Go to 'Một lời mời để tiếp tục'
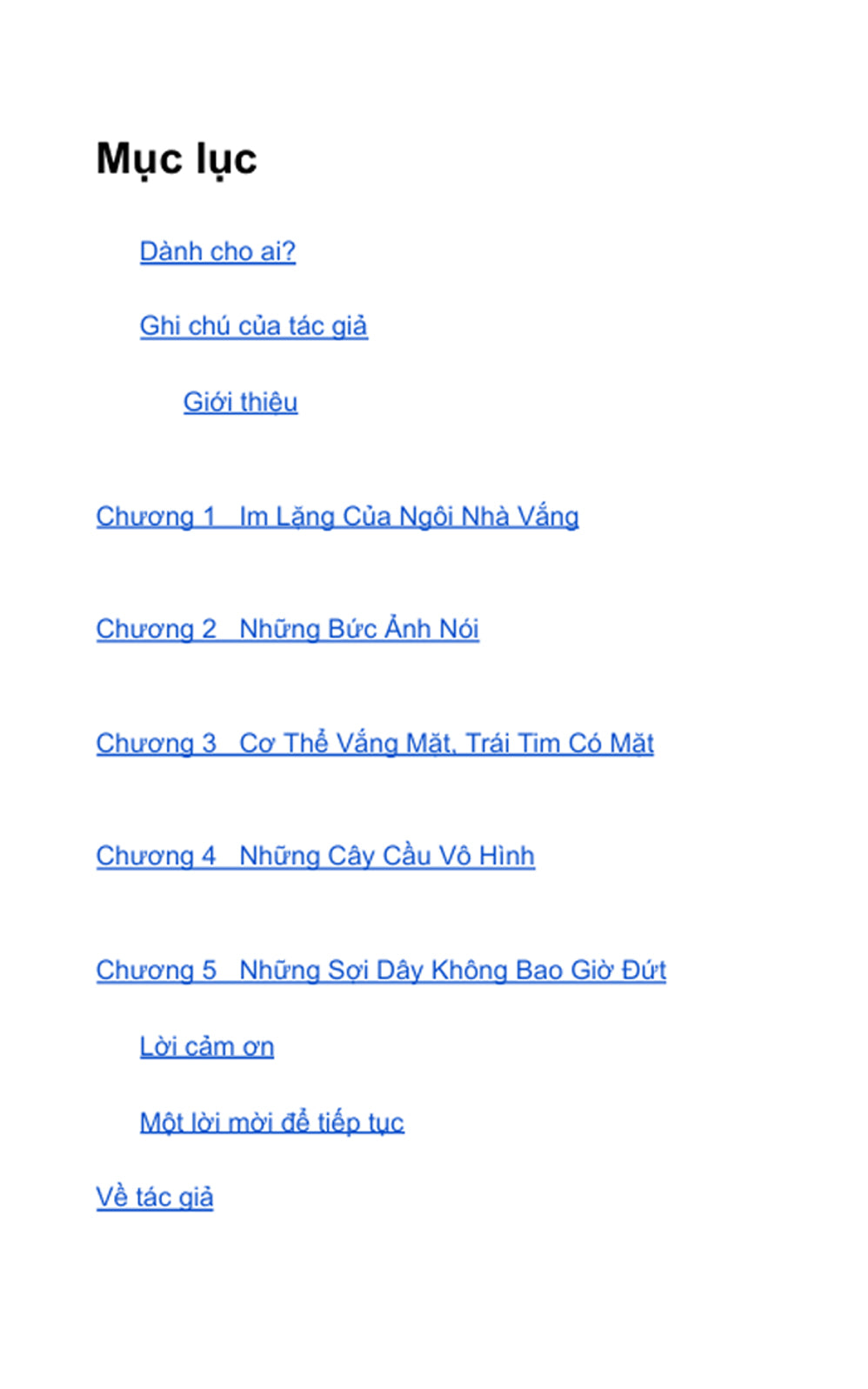868x1389 pixels. (x=271, y=1122)
